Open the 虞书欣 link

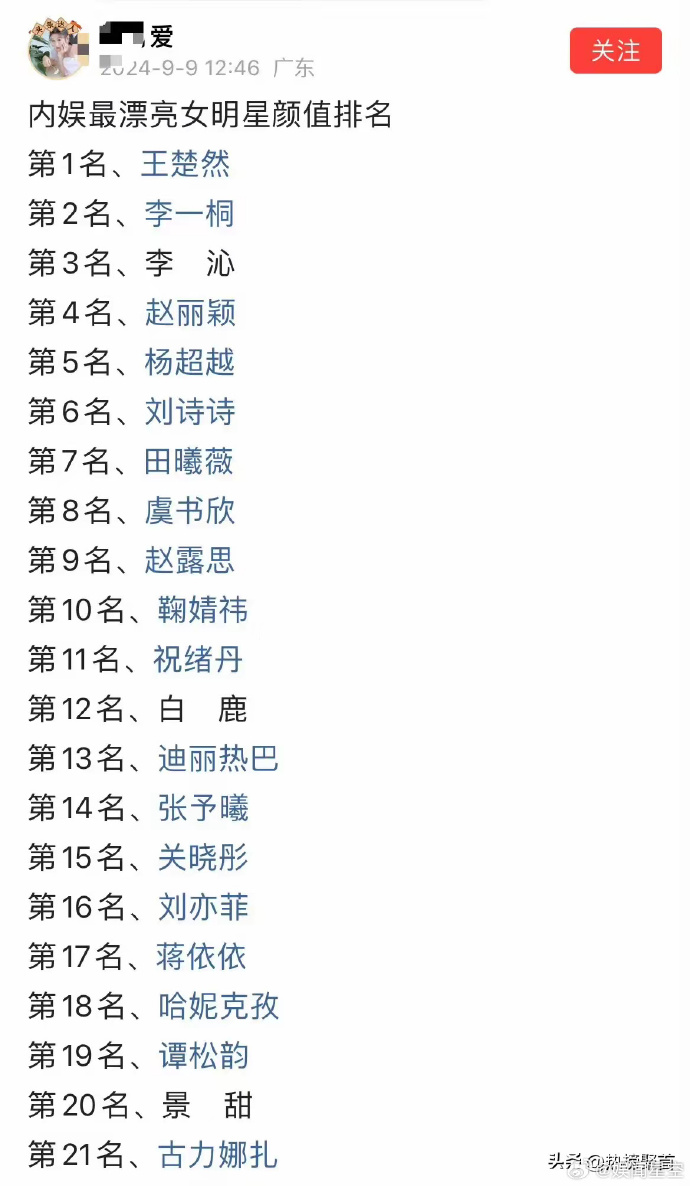point(189,511)
